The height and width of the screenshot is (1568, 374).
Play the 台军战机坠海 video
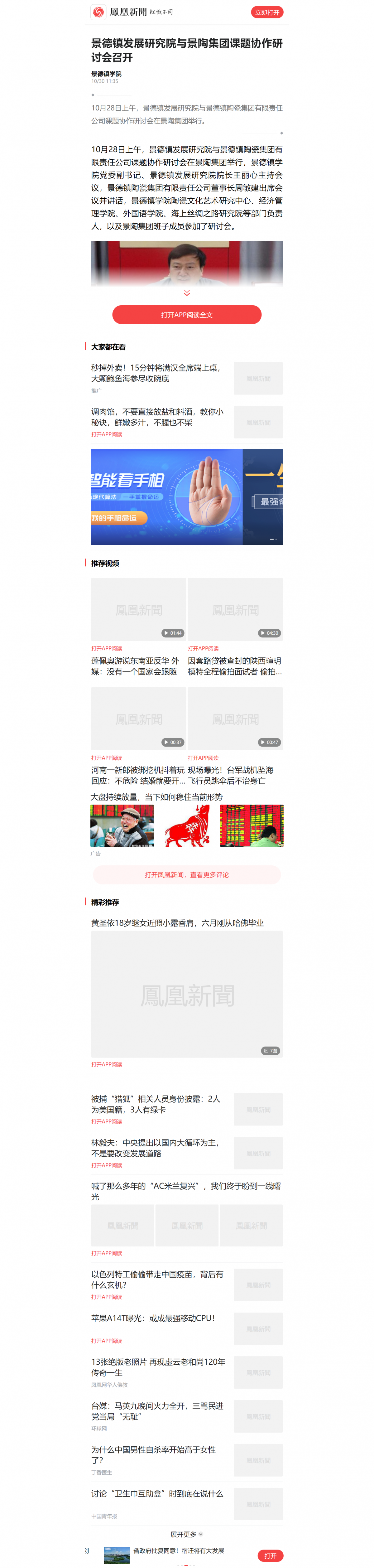235,719
